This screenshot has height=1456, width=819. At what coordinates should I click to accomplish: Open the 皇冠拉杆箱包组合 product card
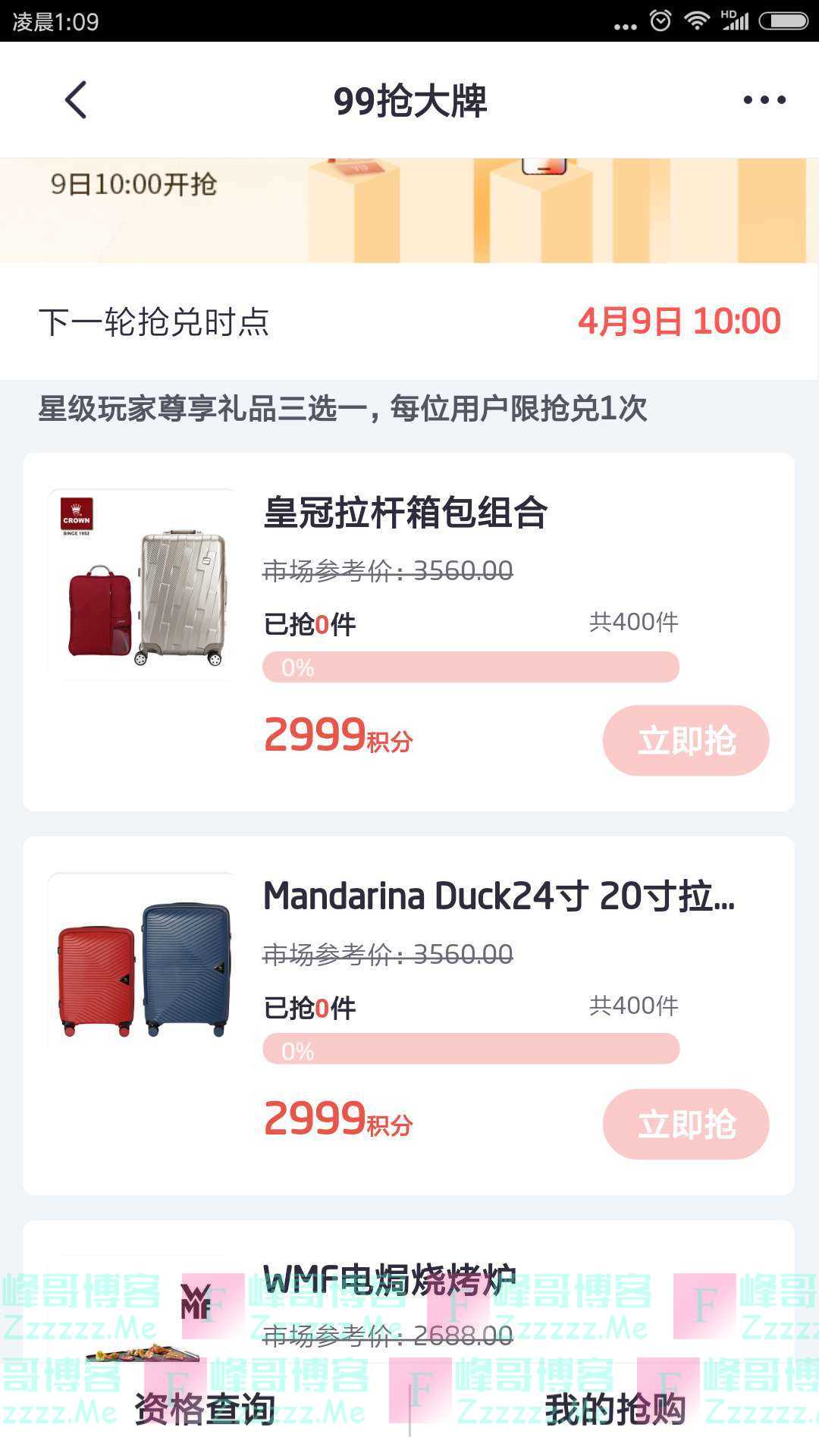(405, 513)
